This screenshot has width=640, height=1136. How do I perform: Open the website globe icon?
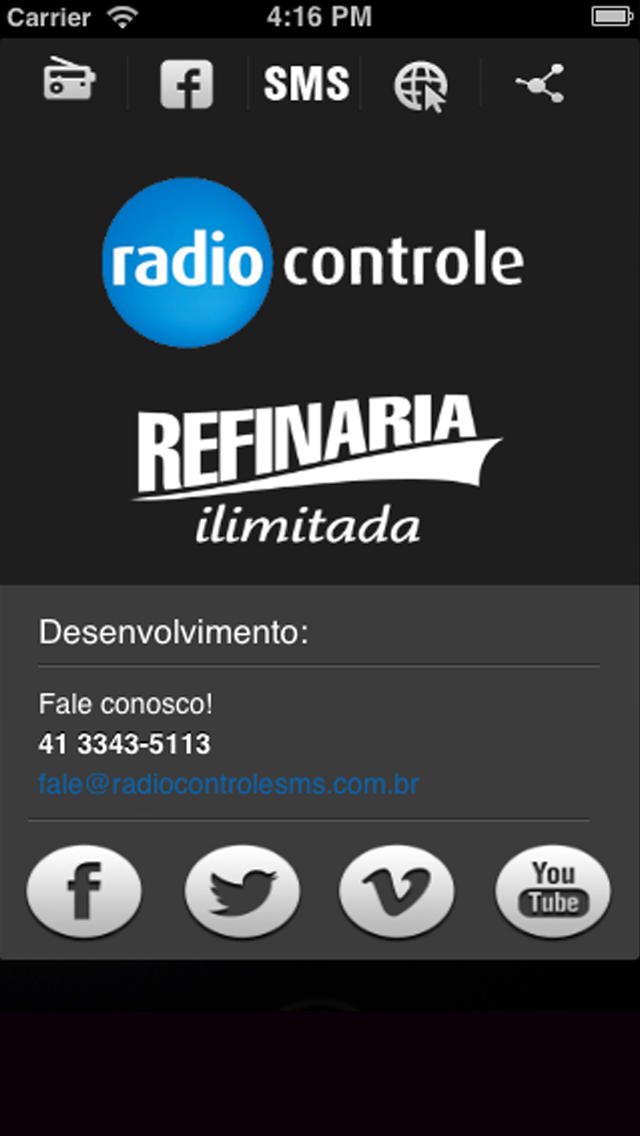pyautogui.click(x=420, y=87)
